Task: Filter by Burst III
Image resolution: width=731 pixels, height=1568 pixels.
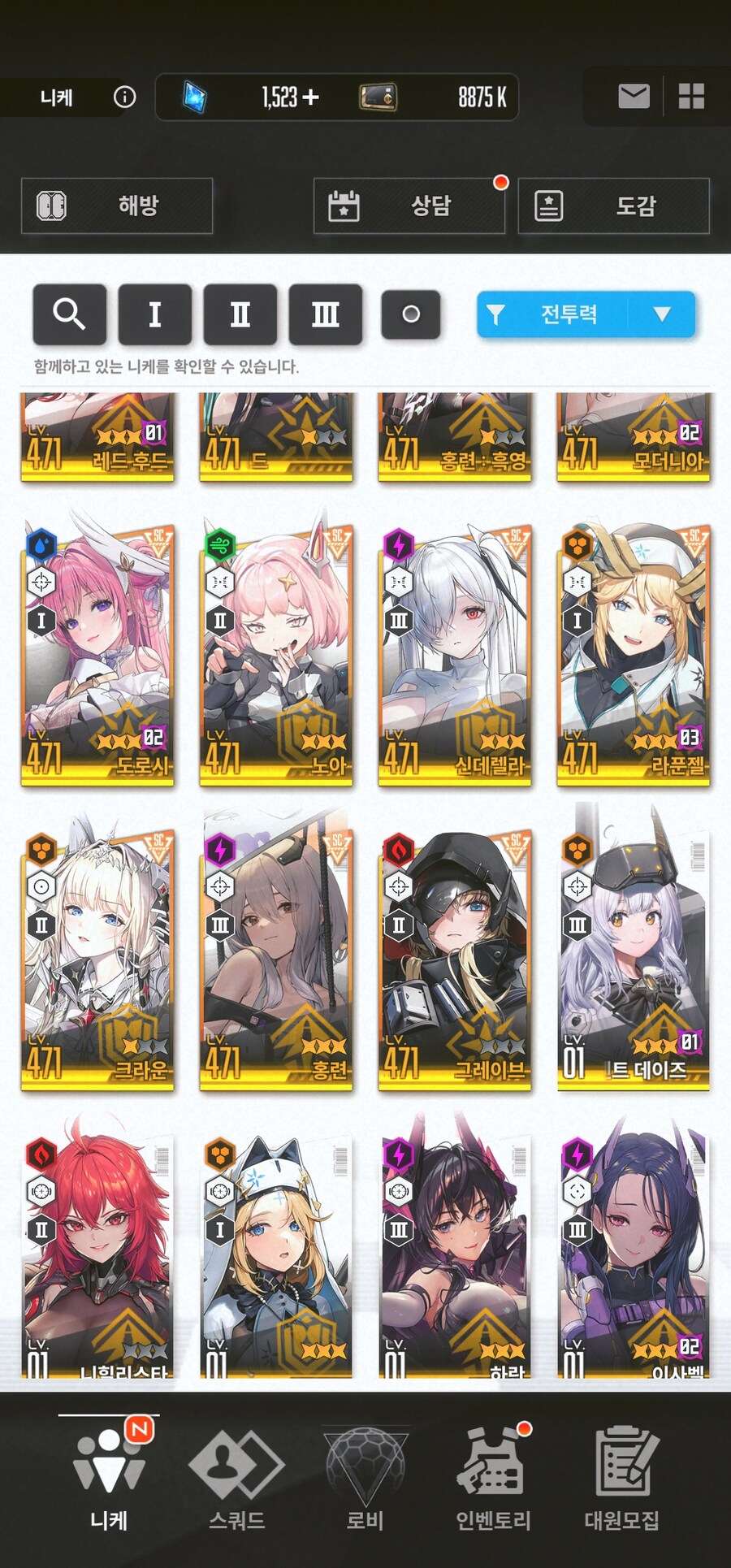Action: tap(326, 314)
